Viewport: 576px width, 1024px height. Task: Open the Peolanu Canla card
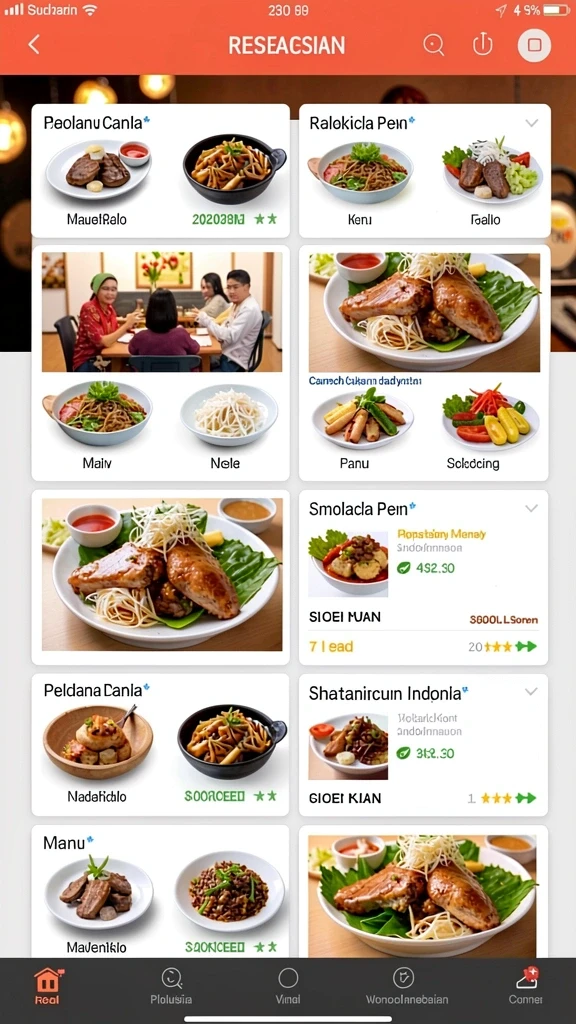tap(161, 171)
